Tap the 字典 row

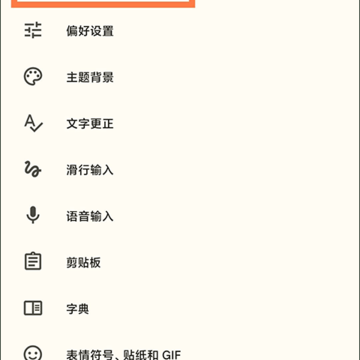[x=180, y=309]
